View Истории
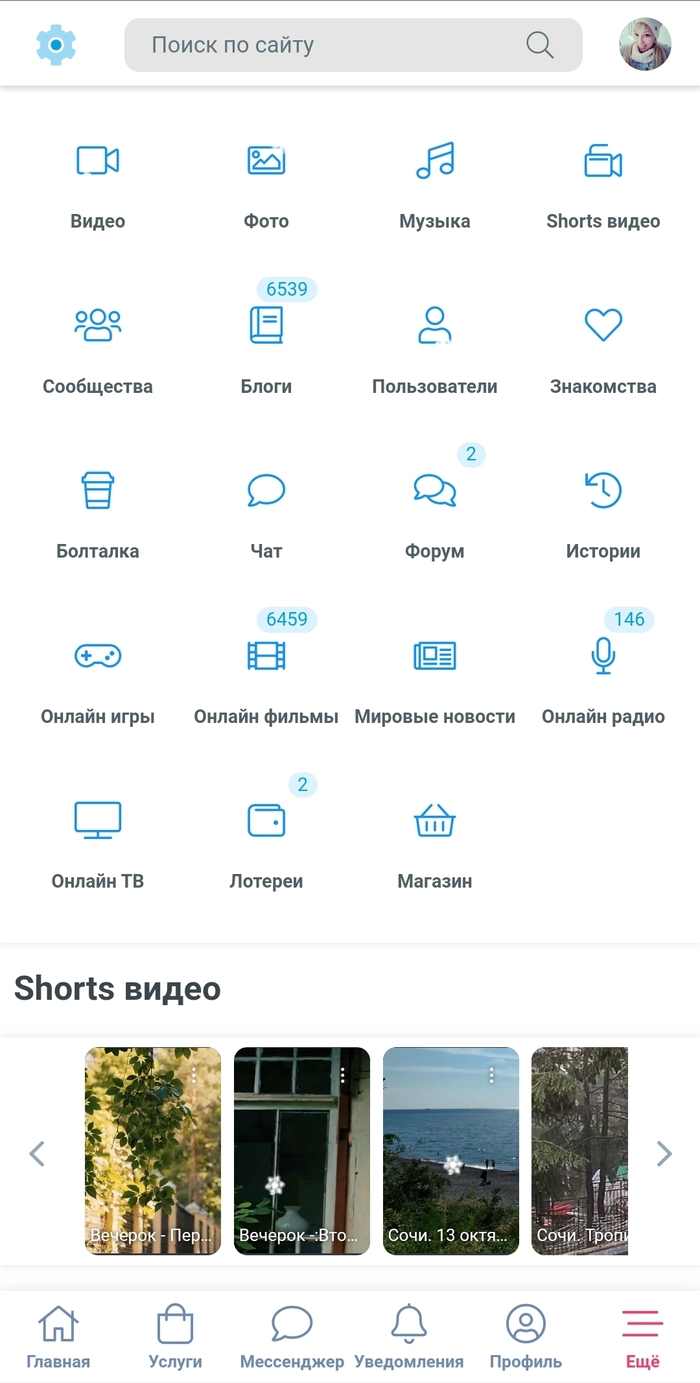 pos(603,515)
